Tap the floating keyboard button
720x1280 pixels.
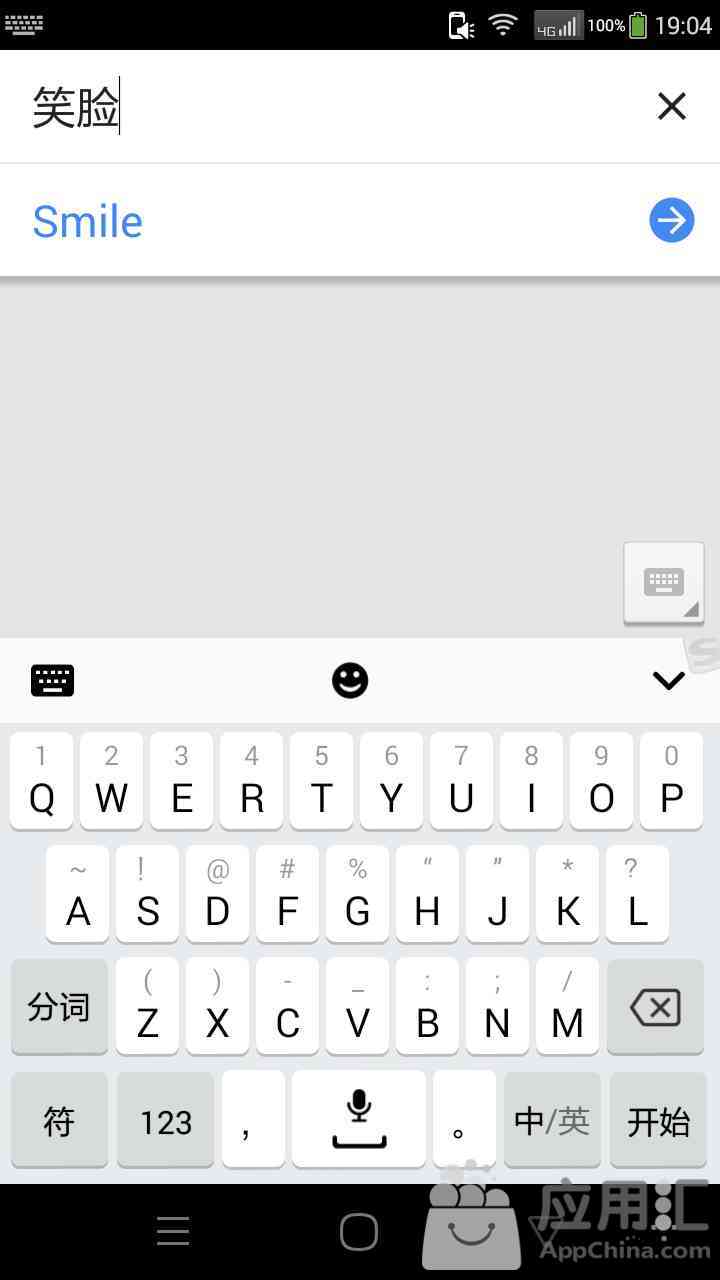(x=664, y=583)
